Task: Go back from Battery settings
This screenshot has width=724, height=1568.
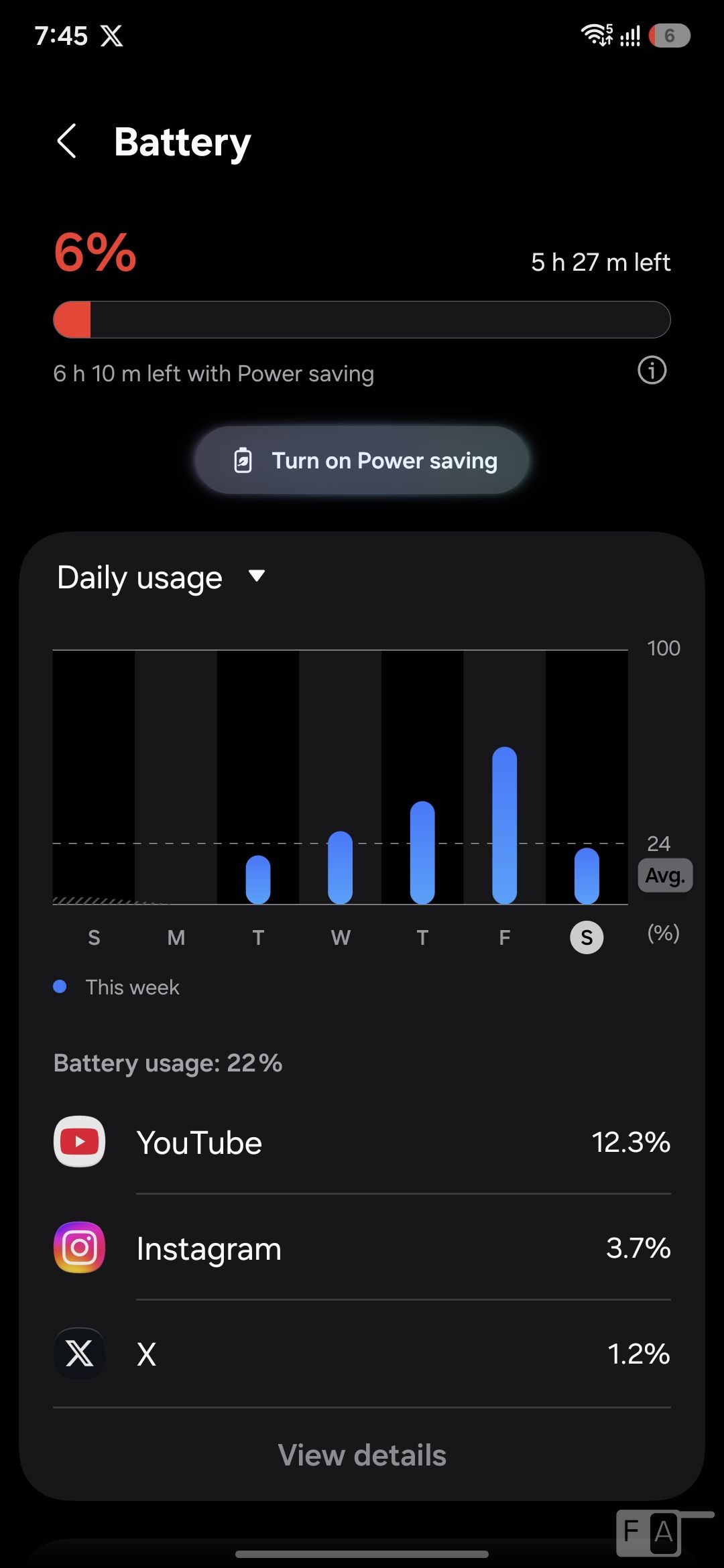Action: point(67,141)
